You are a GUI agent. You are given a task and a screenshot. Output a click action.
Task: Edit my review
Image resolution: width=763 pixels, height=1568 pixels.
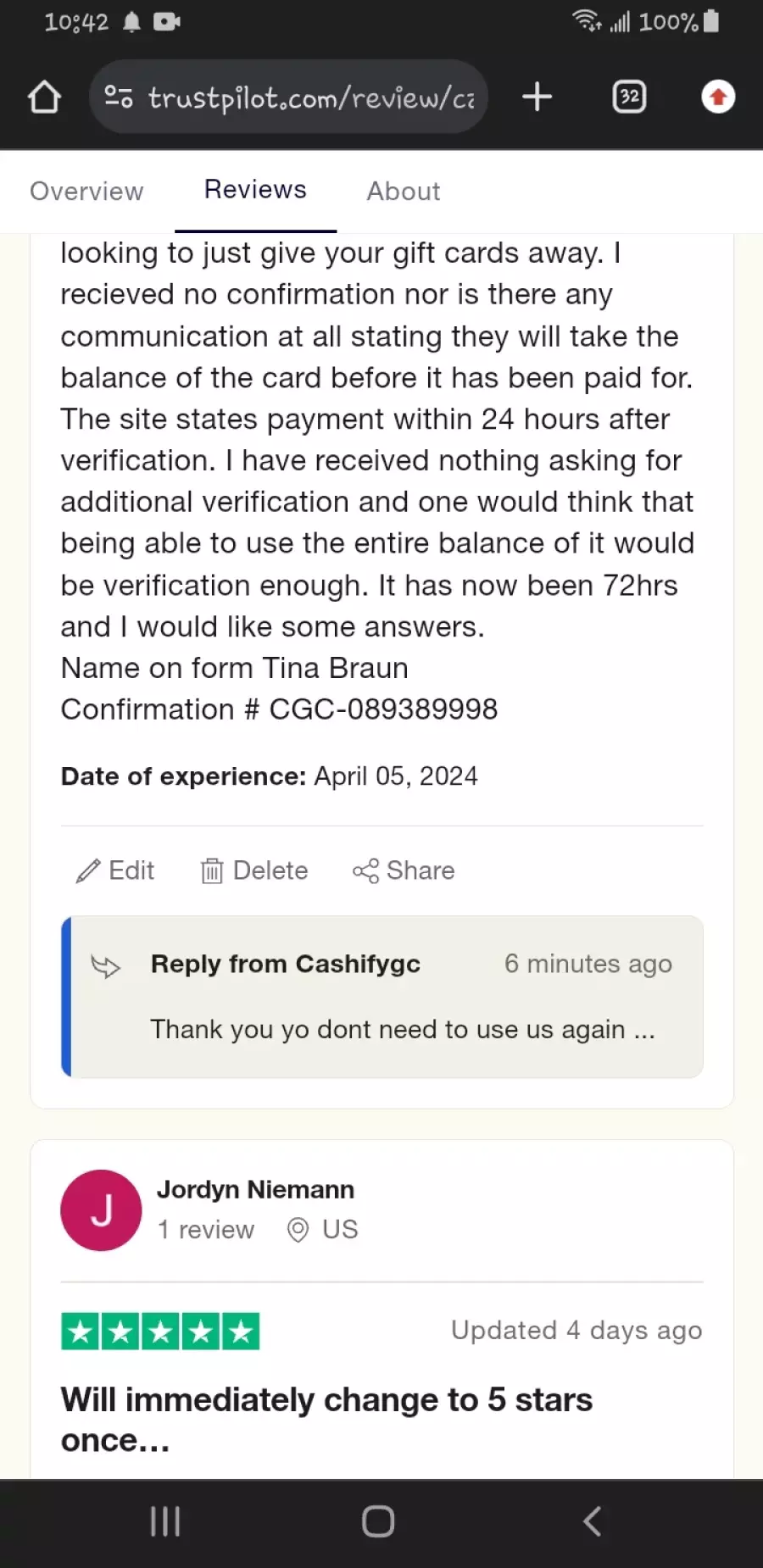tap(114, 870)
